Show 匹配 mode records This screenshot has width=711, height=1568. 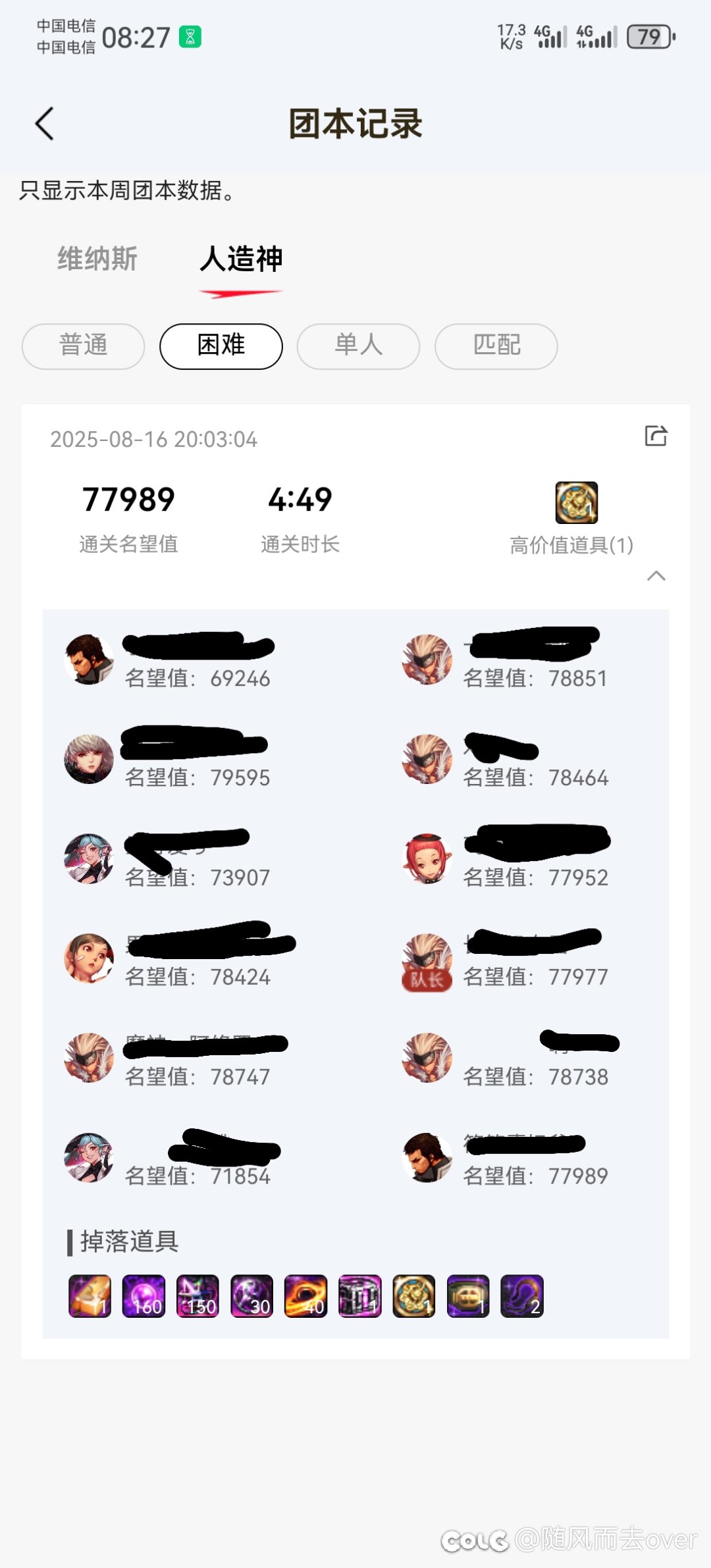click(496, 346)
